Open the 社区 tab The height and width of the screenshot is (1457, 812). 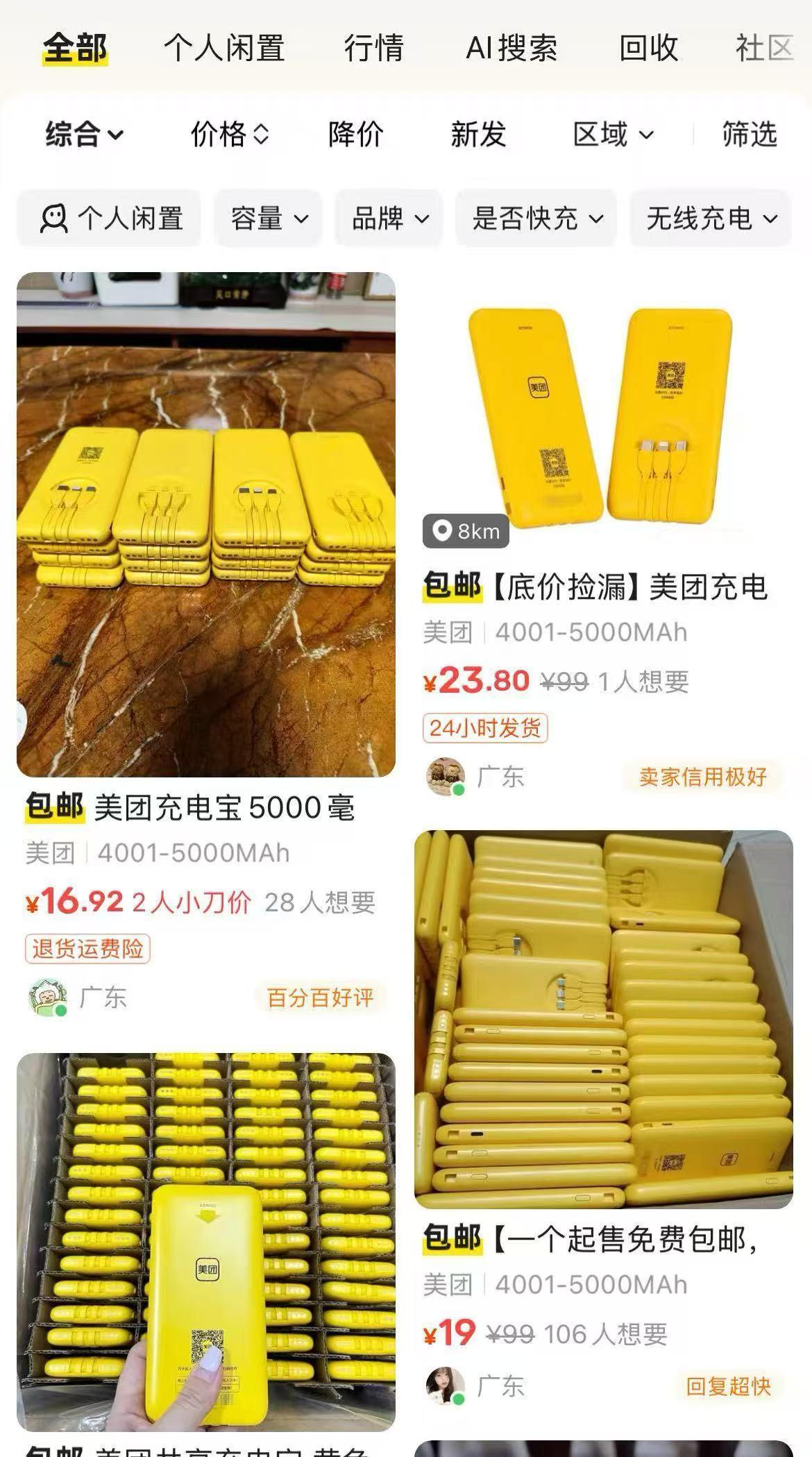763,49
